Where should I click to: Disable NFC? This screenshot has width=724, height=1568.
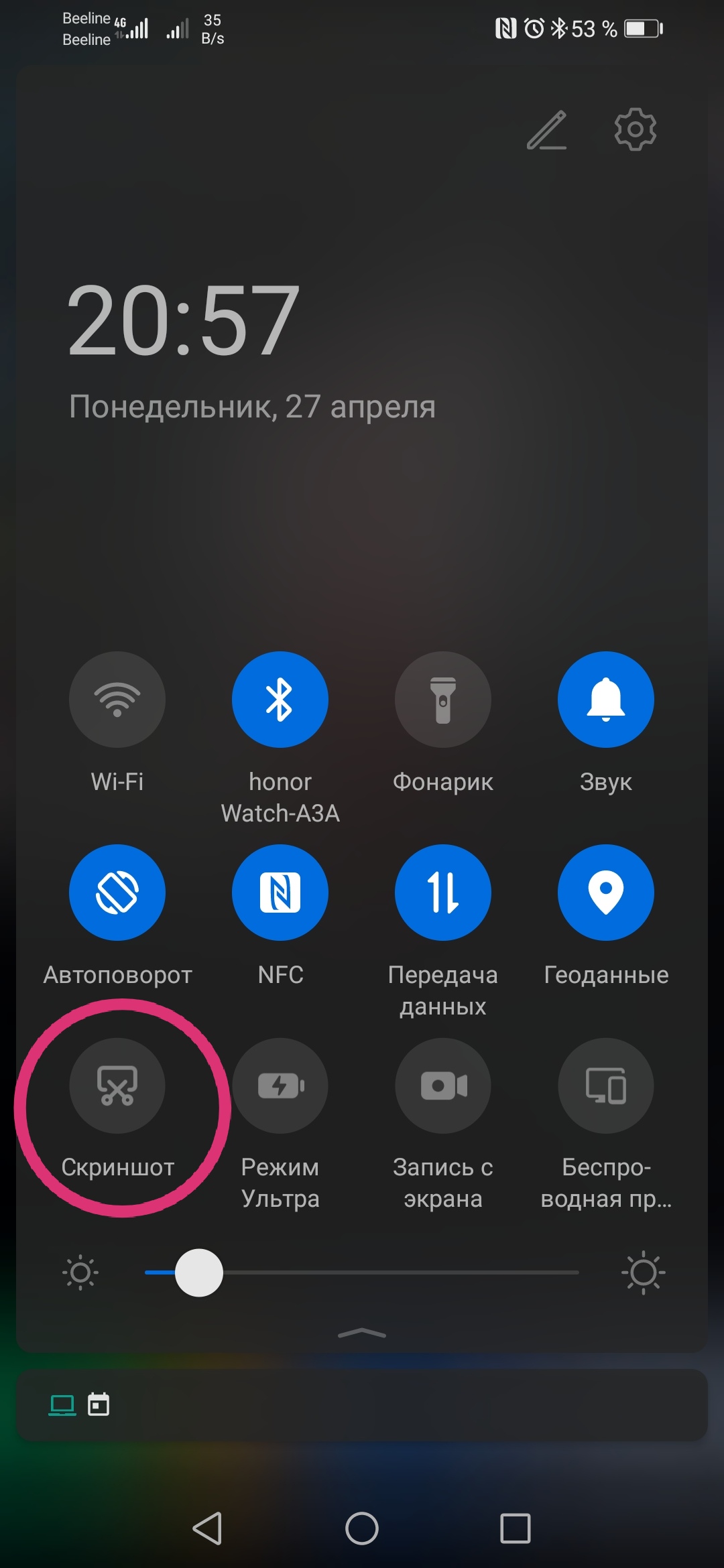click(280, 892)
